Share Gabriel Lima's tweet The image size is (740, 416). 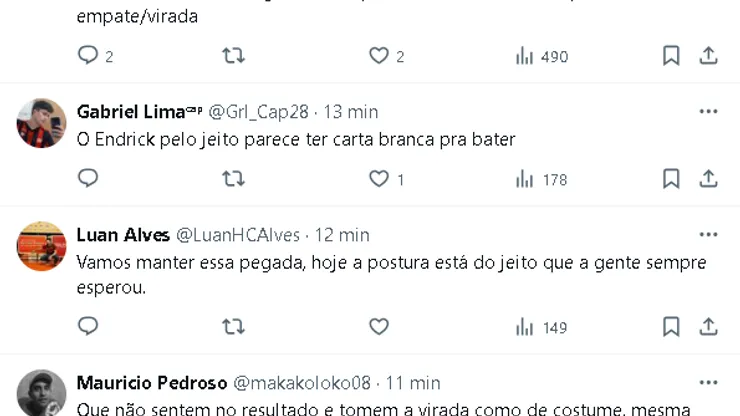[708, 179]
